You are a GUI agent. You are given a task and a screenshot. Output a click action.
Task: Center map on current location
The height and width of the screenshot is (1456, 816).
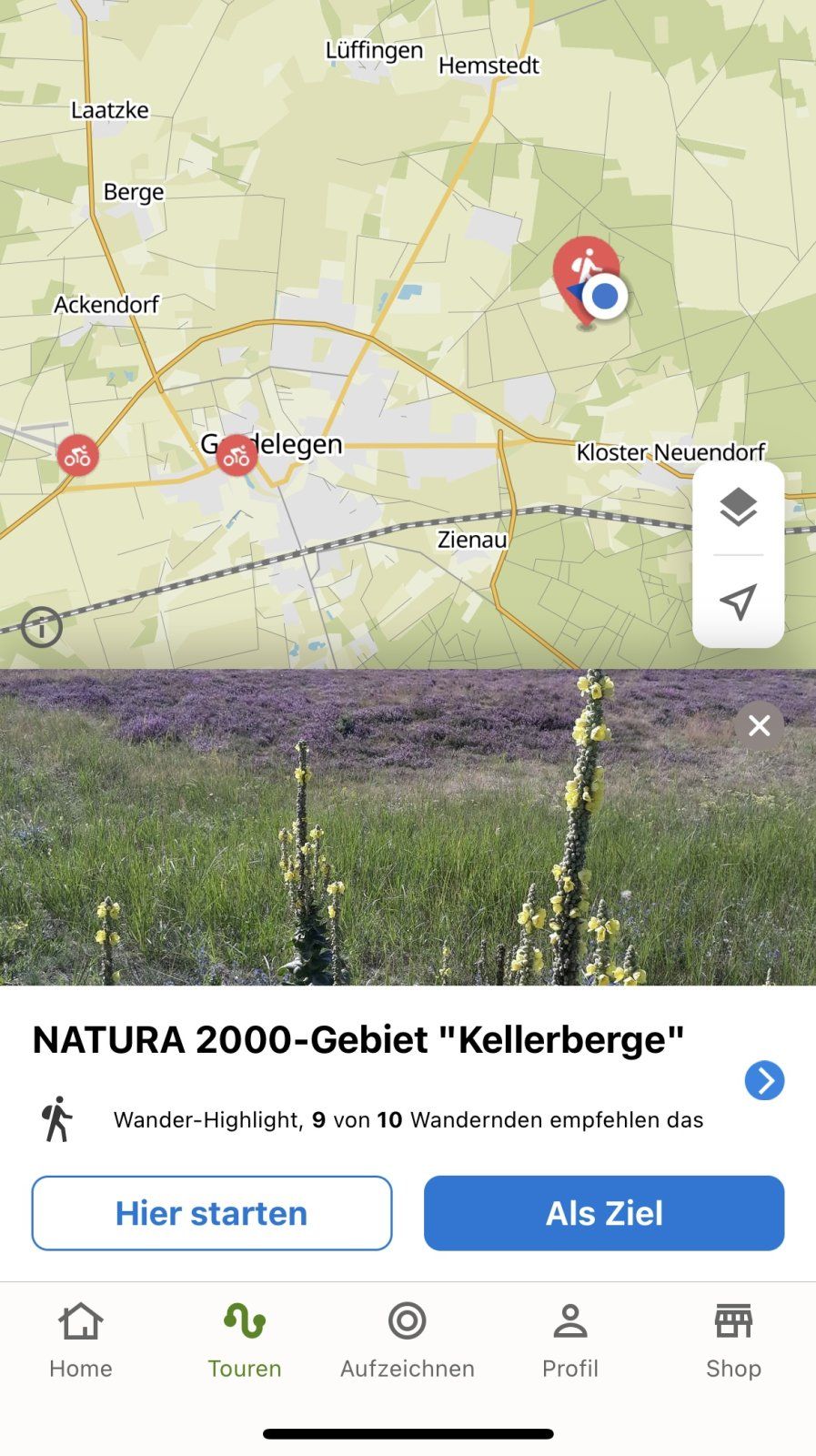click(x=738, y=602)
